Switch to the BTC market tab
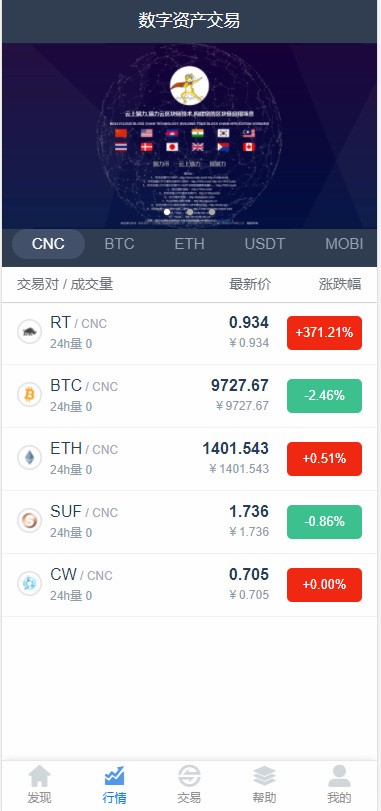 (x=119, y=244)
